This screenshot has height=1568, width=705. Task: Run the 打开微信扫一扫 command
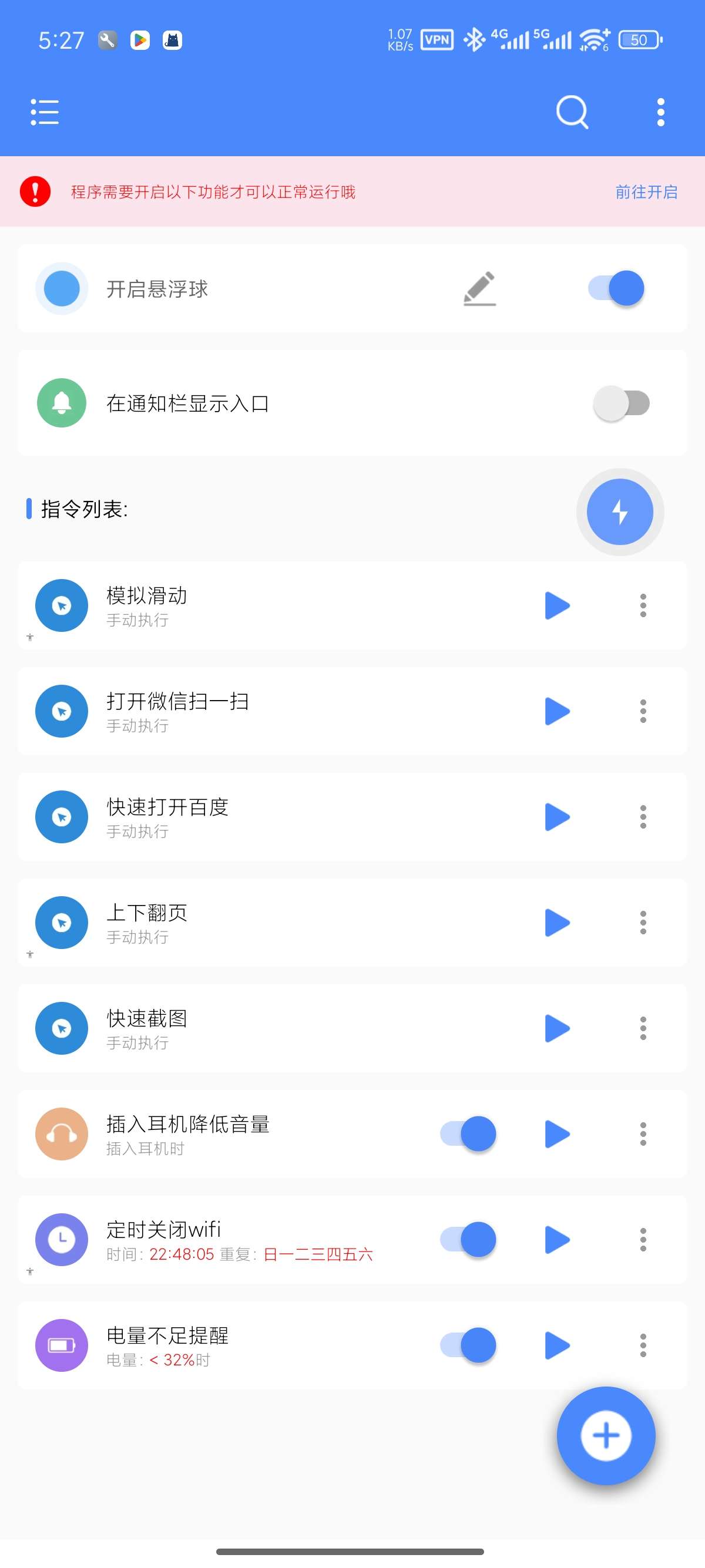[x=556, y=711]
